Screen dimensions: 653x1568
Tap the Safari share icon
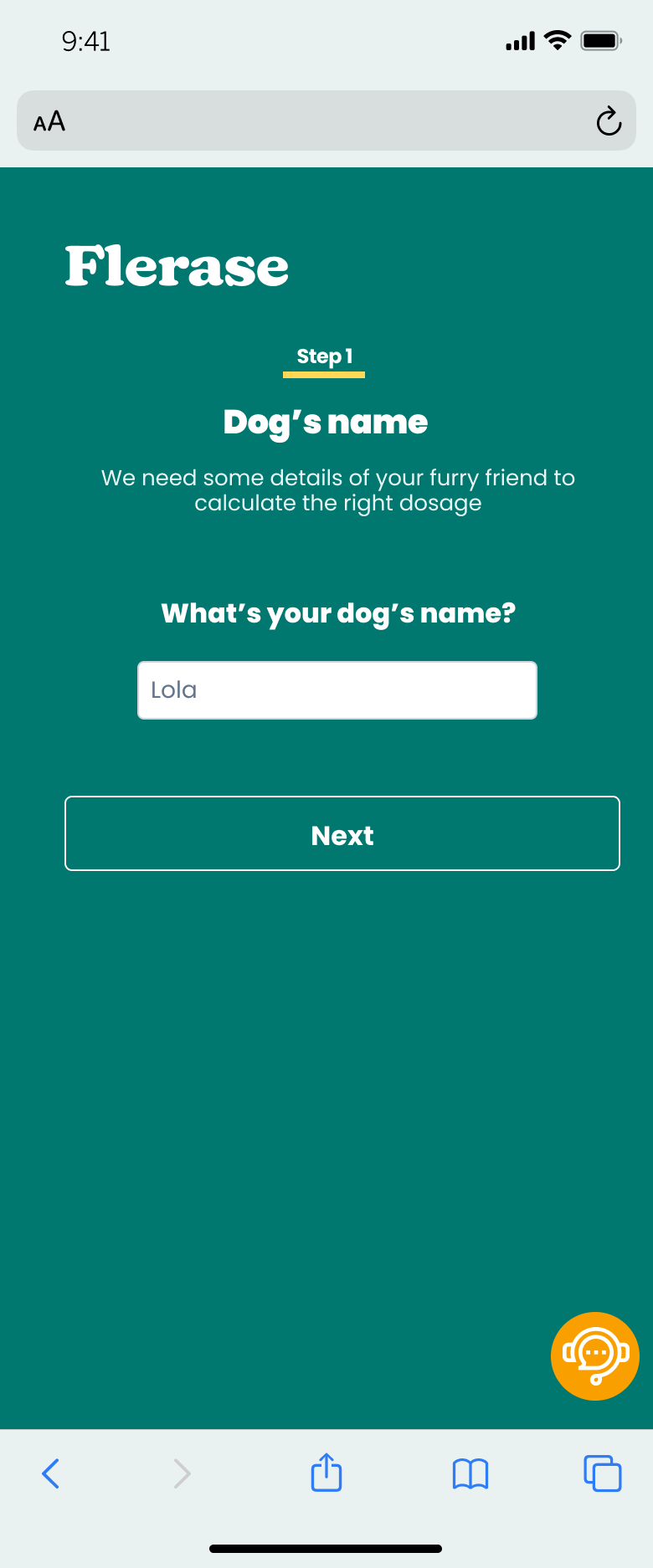326,1473
